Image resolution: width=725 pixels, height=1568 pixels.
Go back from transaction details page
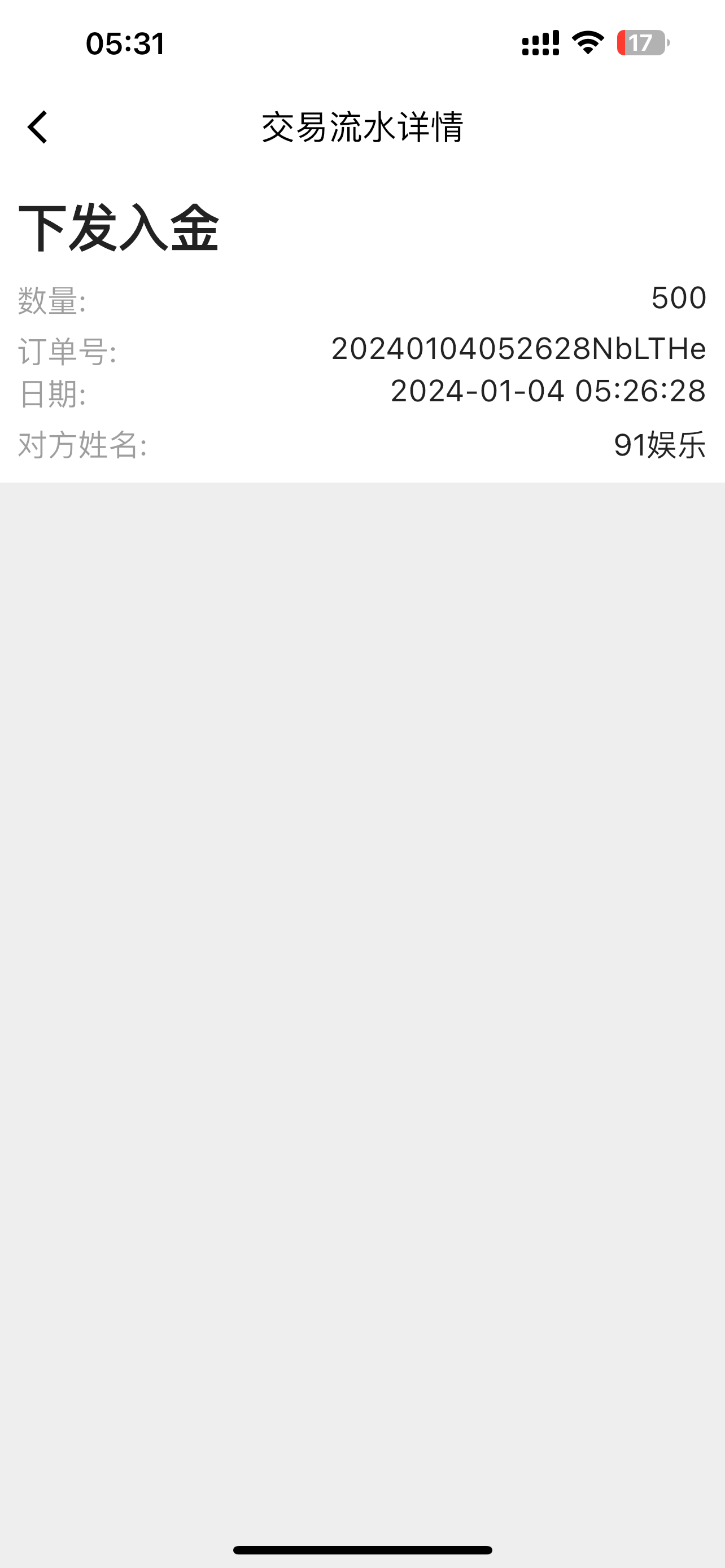[38, 127]
